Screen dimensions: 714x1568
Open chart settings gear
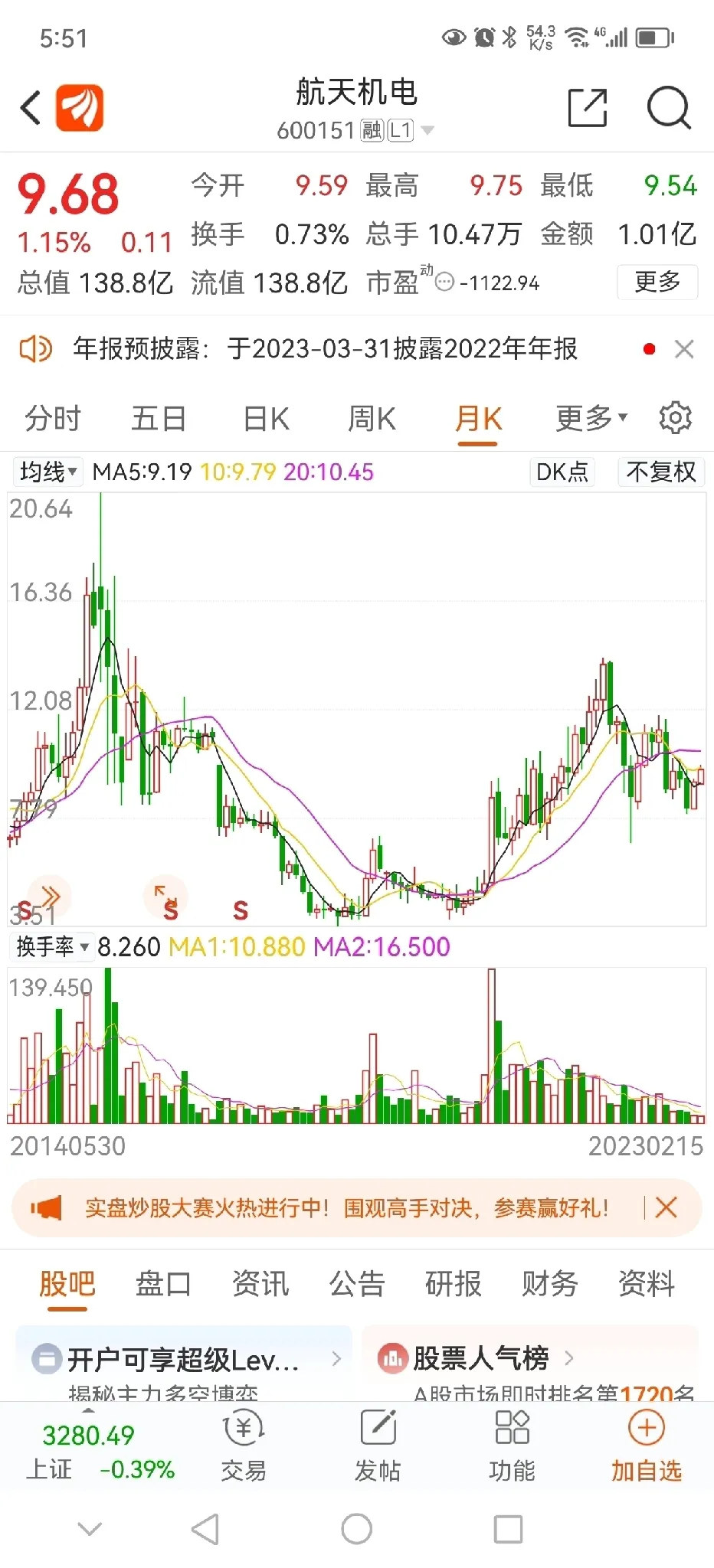675,418
